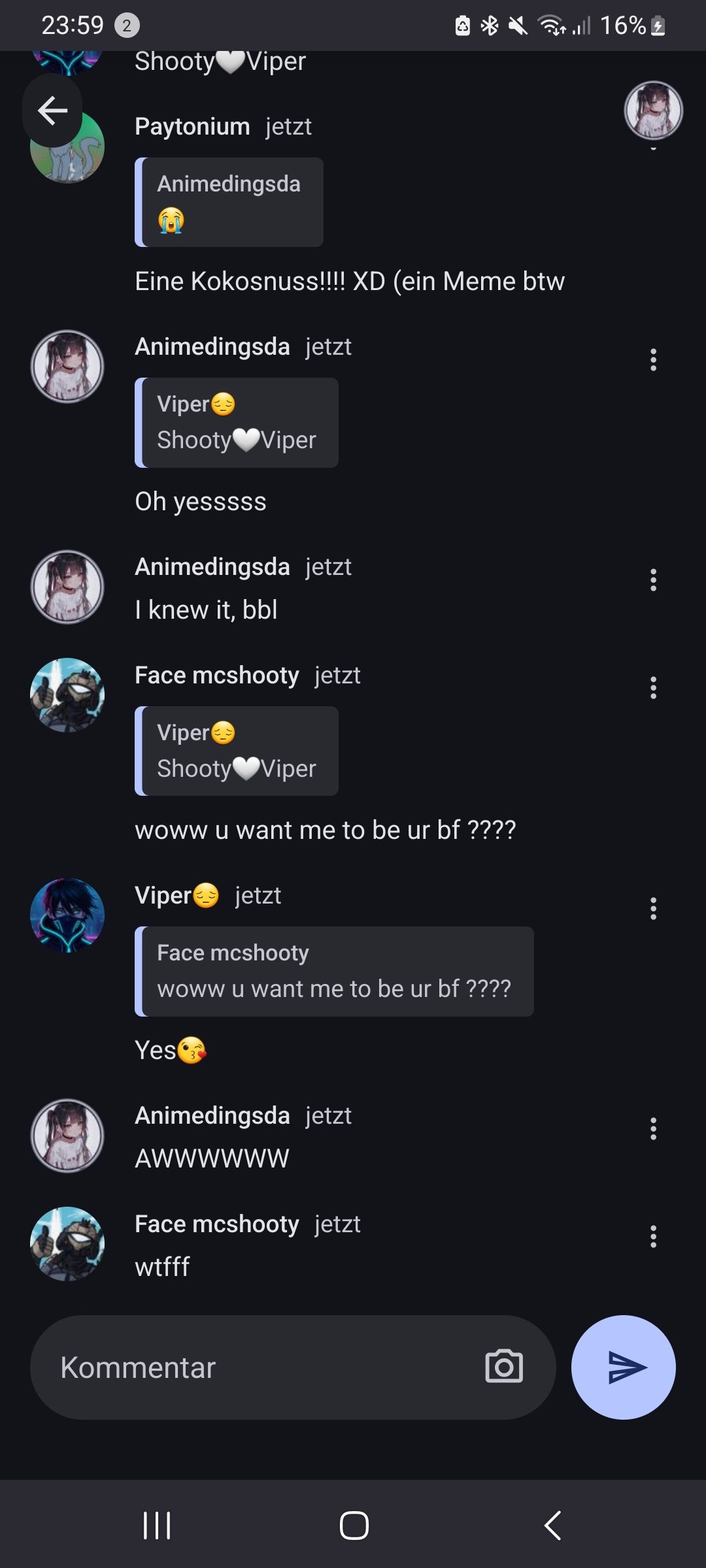Open Viper's avatar next to "Yes"
The image size is (706, 1568).
click(x=67, y=915)
